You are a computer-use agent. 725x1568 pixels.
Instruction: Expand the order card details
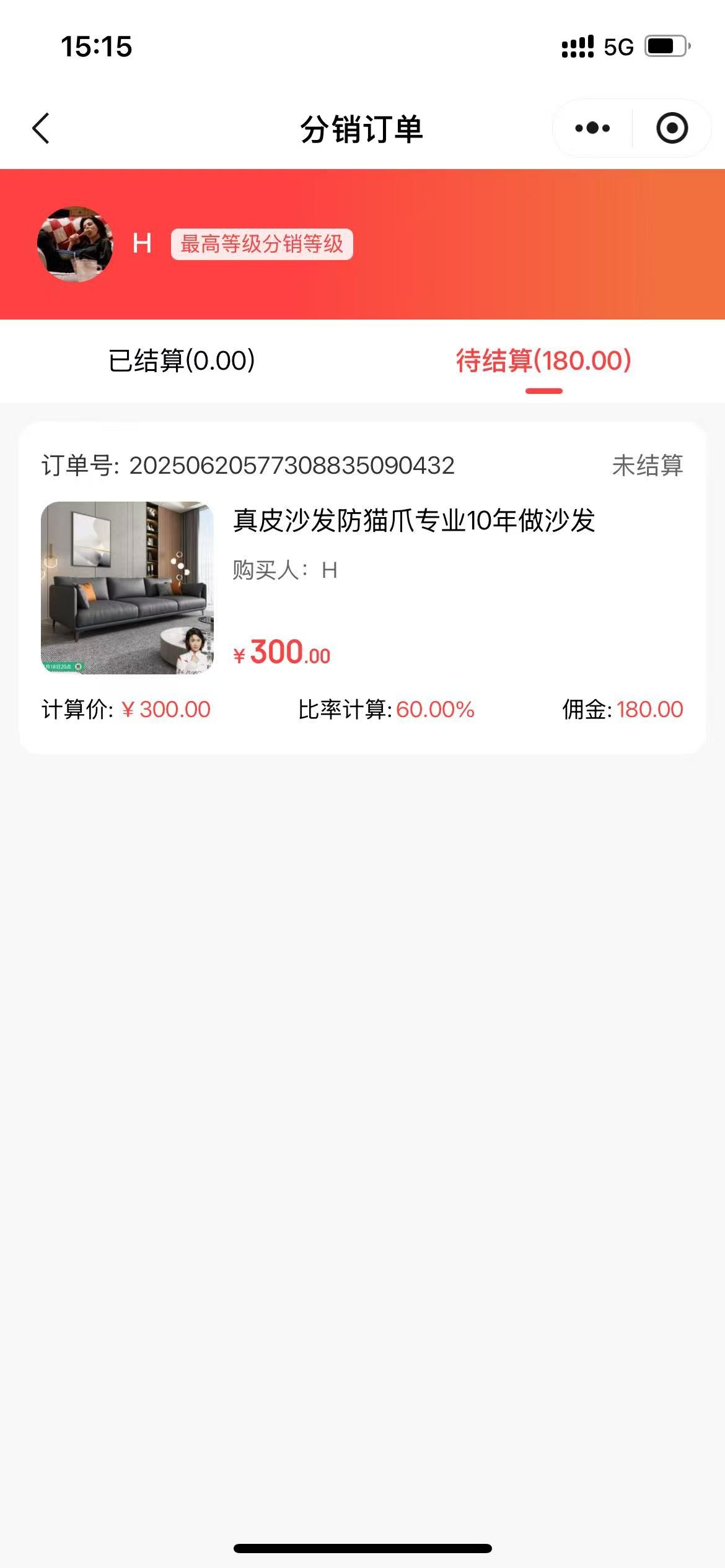click(362, 595)
